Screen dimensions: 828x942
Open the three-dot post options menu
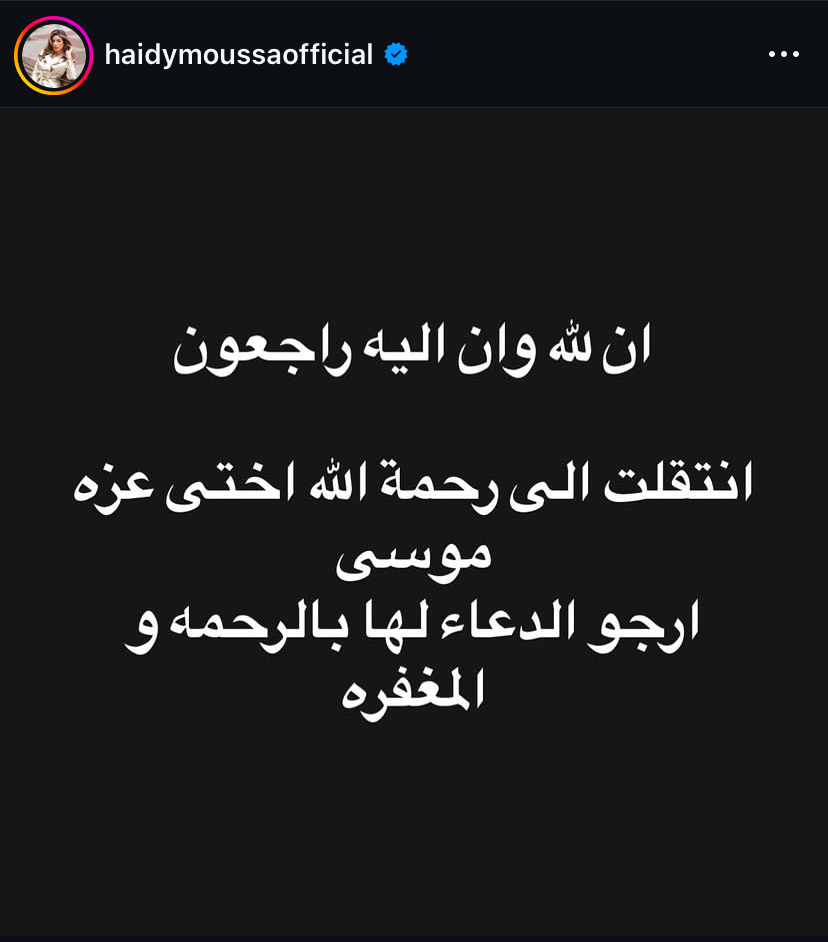point(784,55)
